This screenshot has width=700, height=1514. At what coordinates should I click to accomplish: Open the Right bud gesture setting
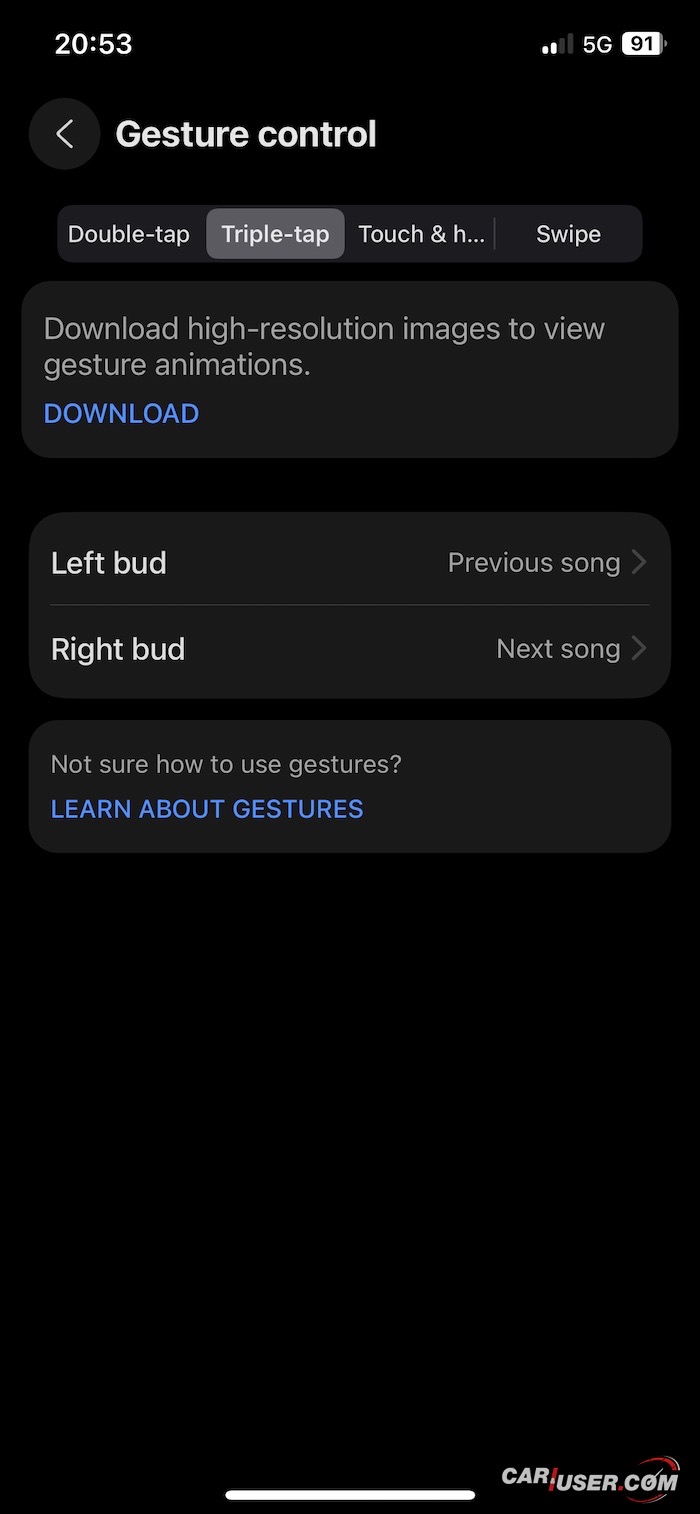(x=350, y=649)
